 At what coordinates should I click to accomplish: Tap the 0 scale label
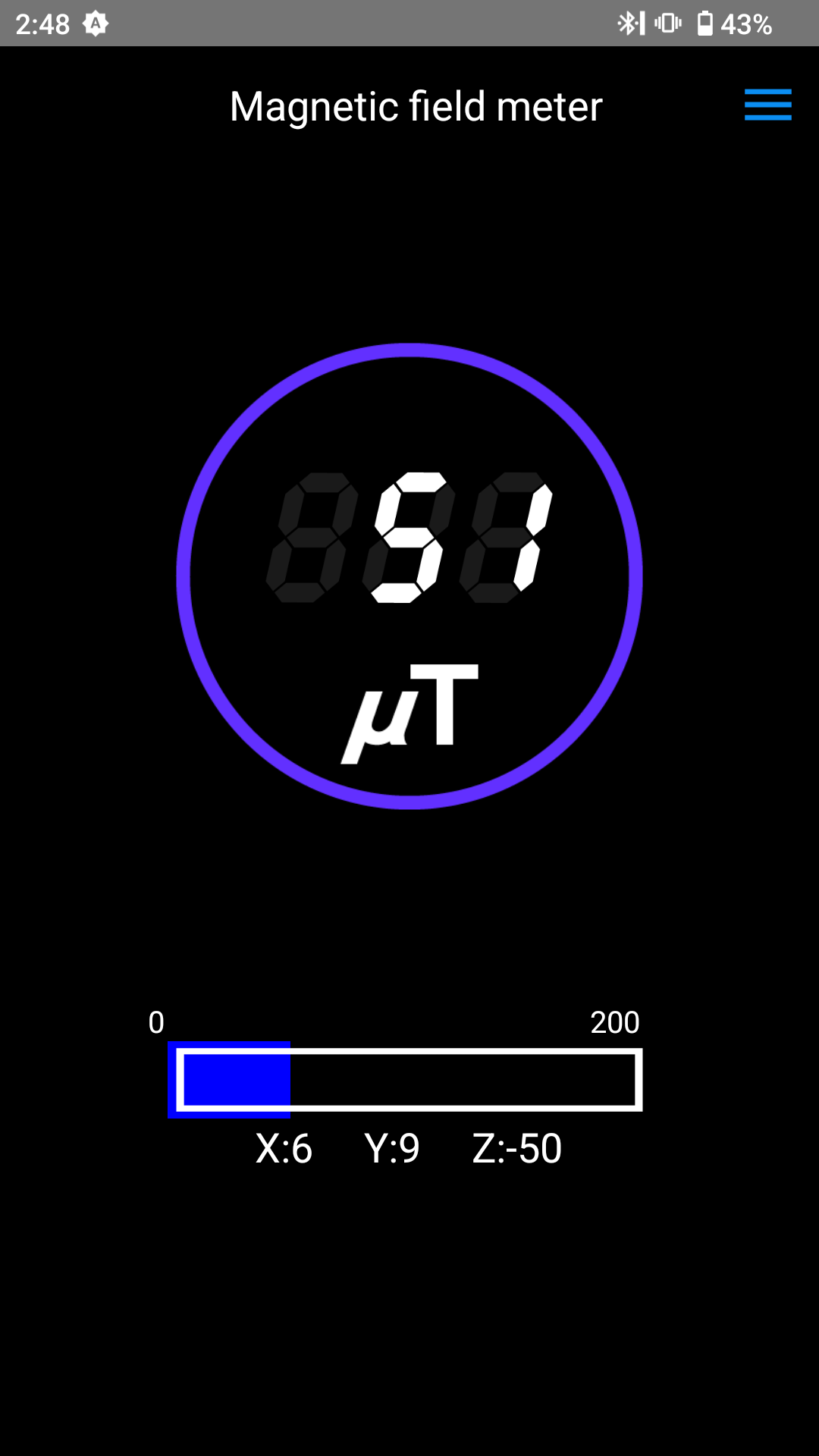click(x=157, y=1022)
